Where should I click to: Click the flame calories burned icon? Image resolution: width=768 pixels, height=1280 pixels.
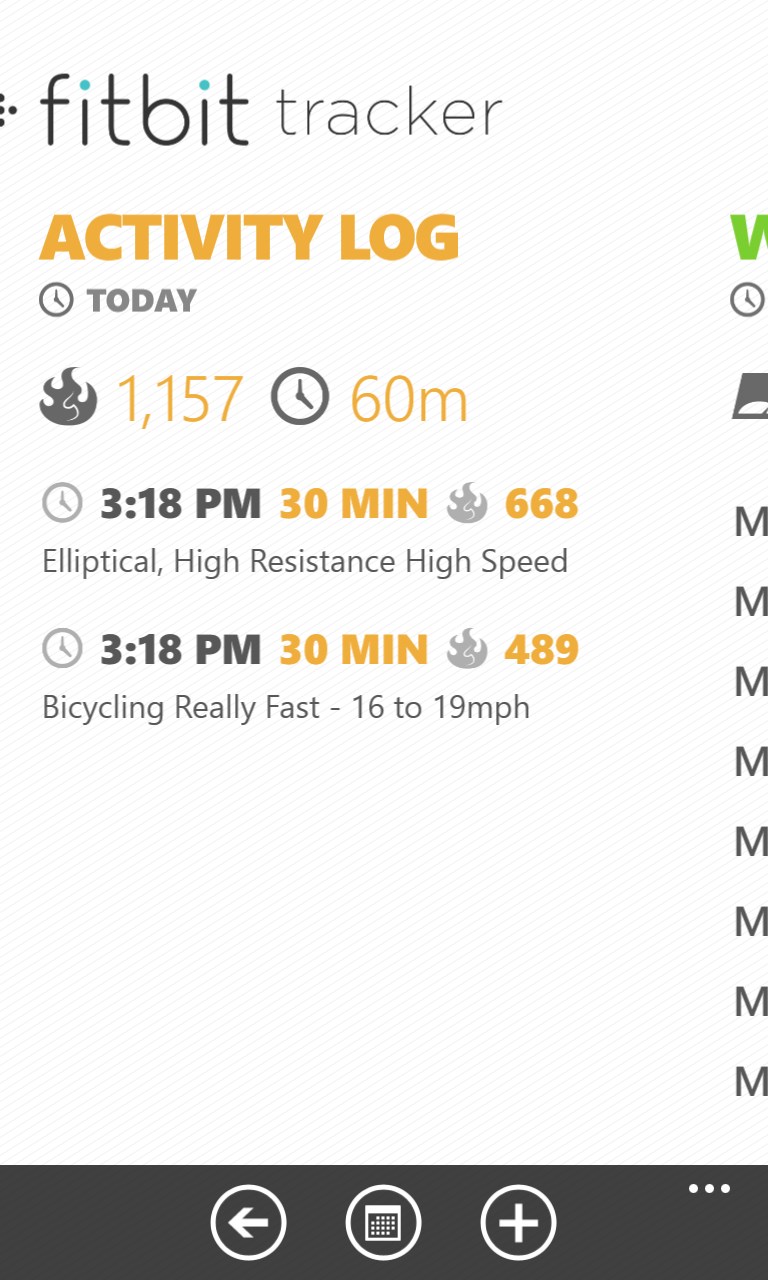pyautogui.click(x=67, y=397)
